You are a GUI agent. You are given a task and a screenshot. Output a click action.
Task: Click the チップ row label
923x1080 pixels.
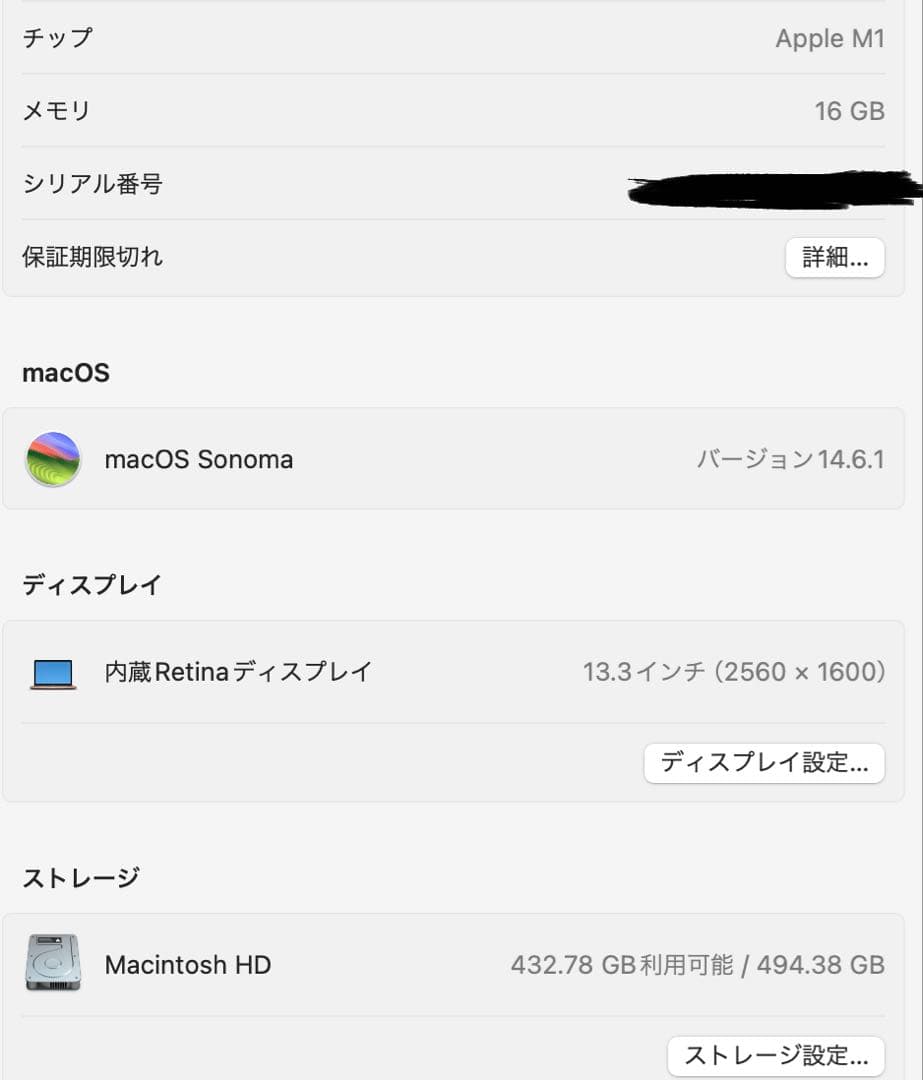(56, 38)
